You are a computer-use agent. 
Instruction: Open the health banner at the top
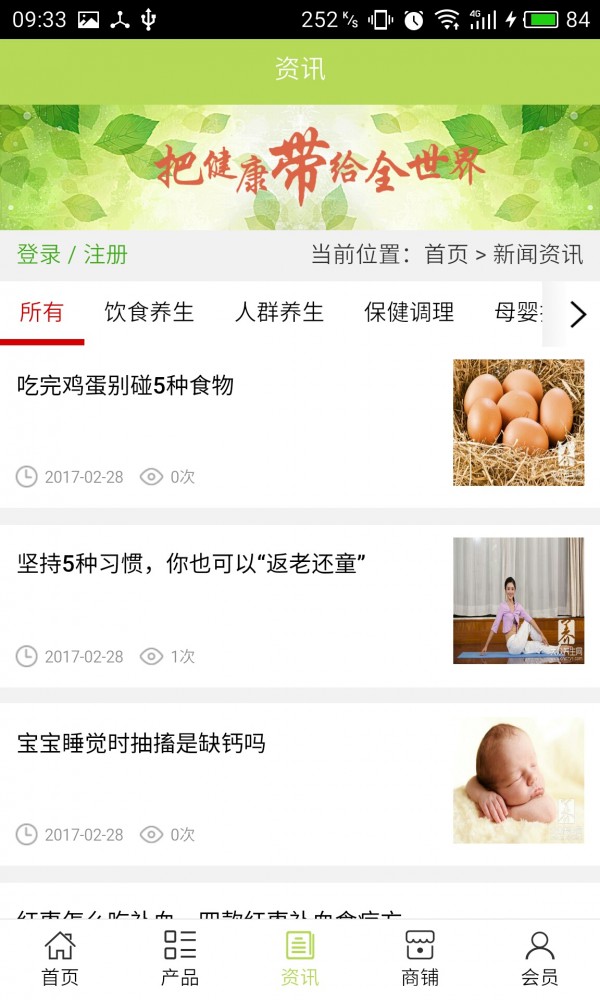(300, 168)
